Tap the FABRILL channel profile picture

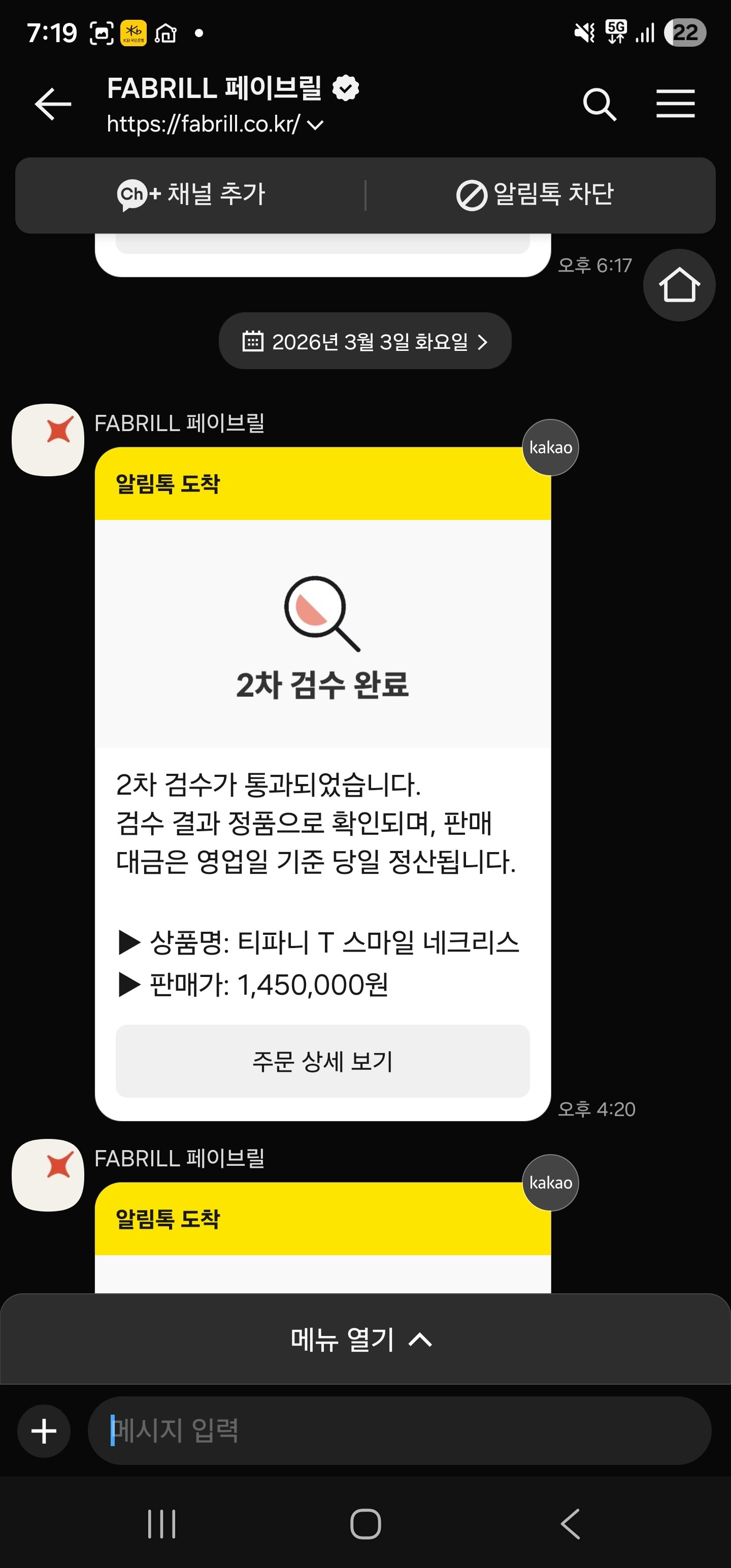[48, 441]
